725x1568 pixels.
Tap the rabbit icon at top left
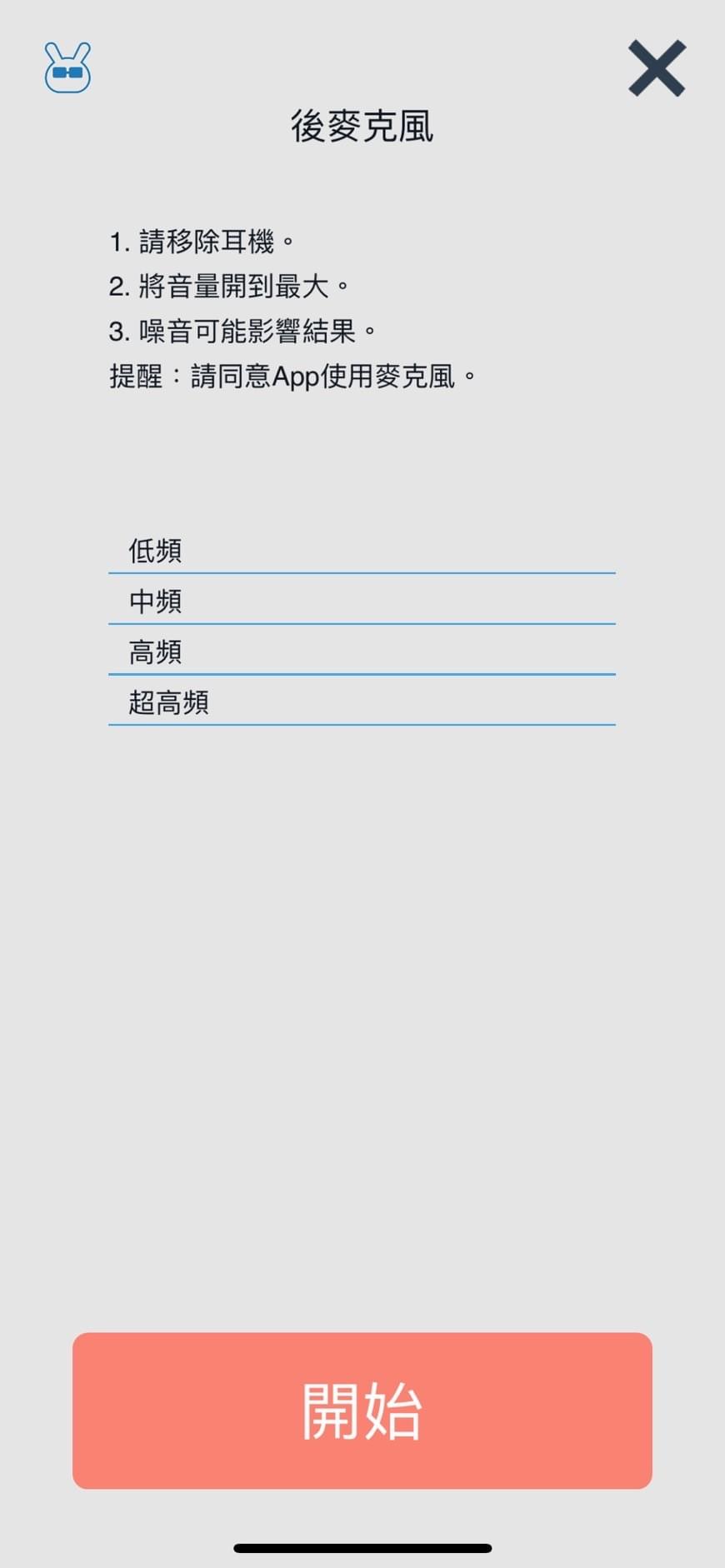click(x=67, y=68)
